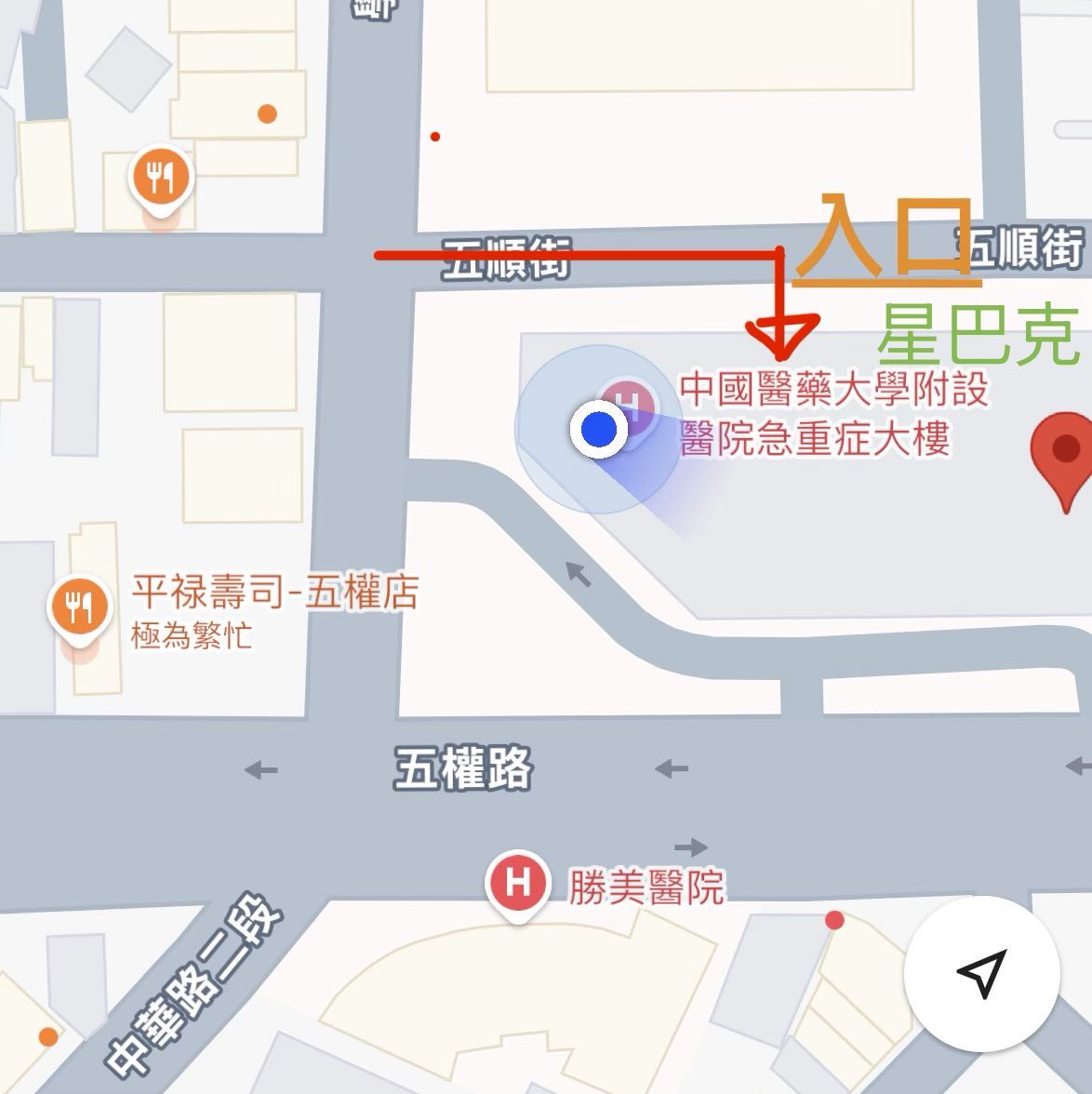The image size is (1092, 1094).
Task: Select the 平禄壽司-五權店 restaurant name
Action: click(x=273, y=591)
